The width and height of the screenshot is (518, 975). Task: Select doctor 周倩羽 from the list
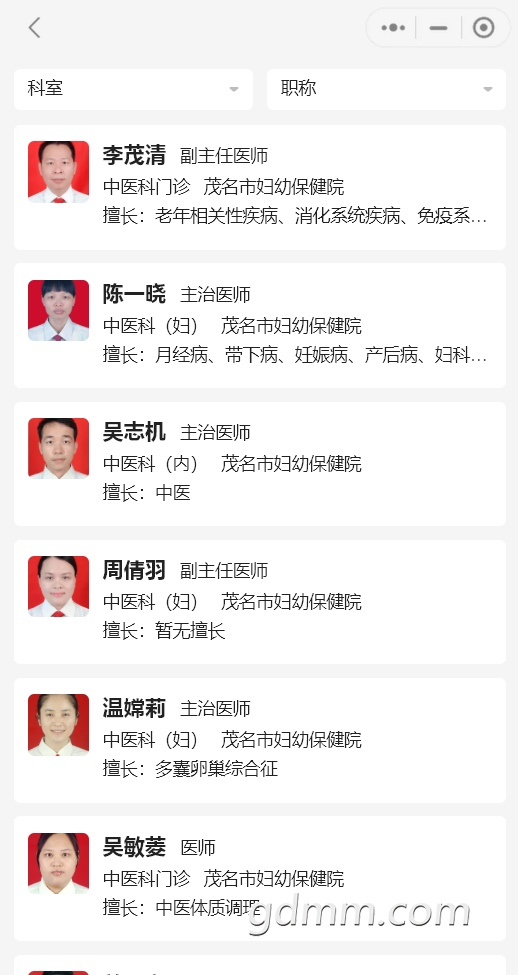260,601
